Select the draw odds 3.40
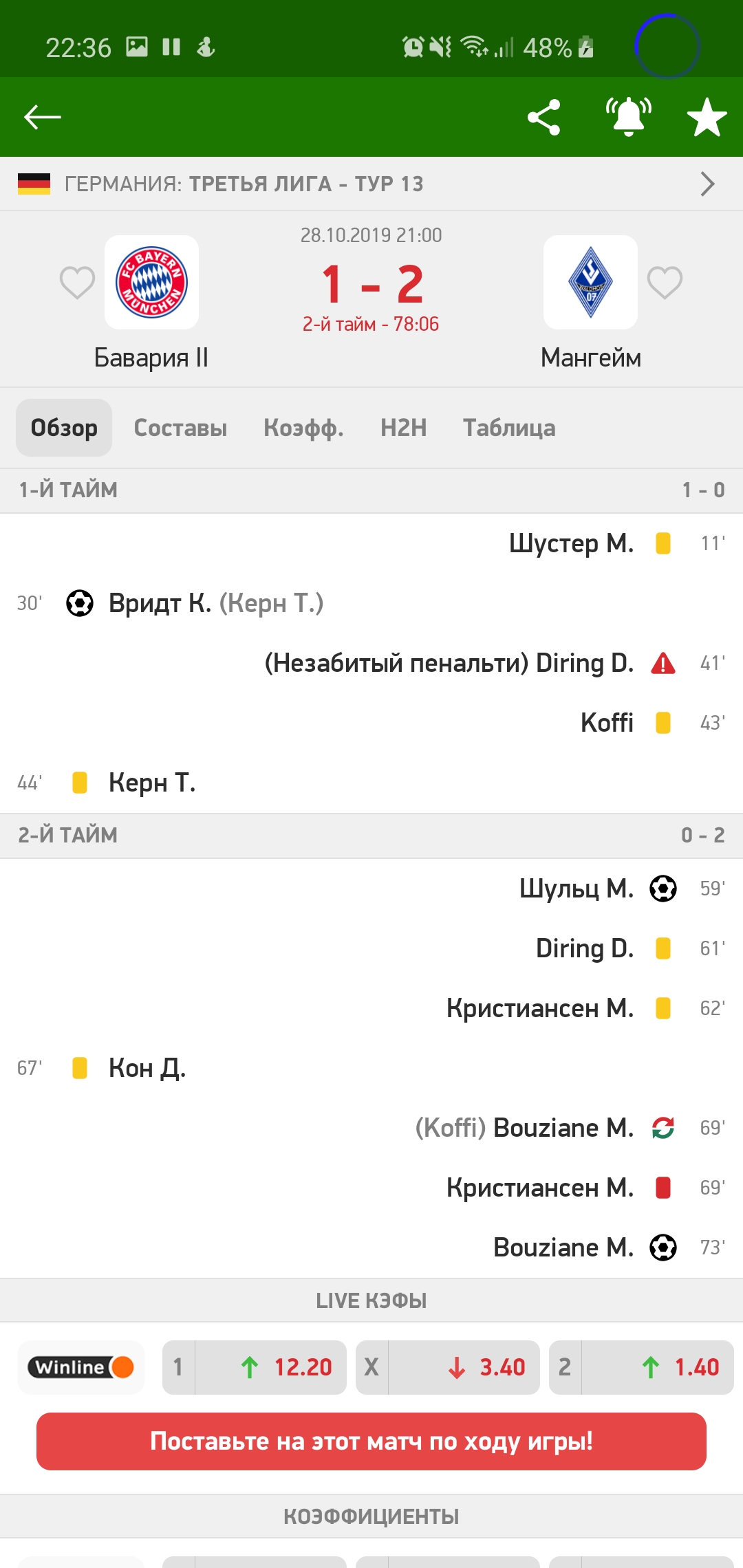This screenshot has height=1568, width=743. 448,1367
